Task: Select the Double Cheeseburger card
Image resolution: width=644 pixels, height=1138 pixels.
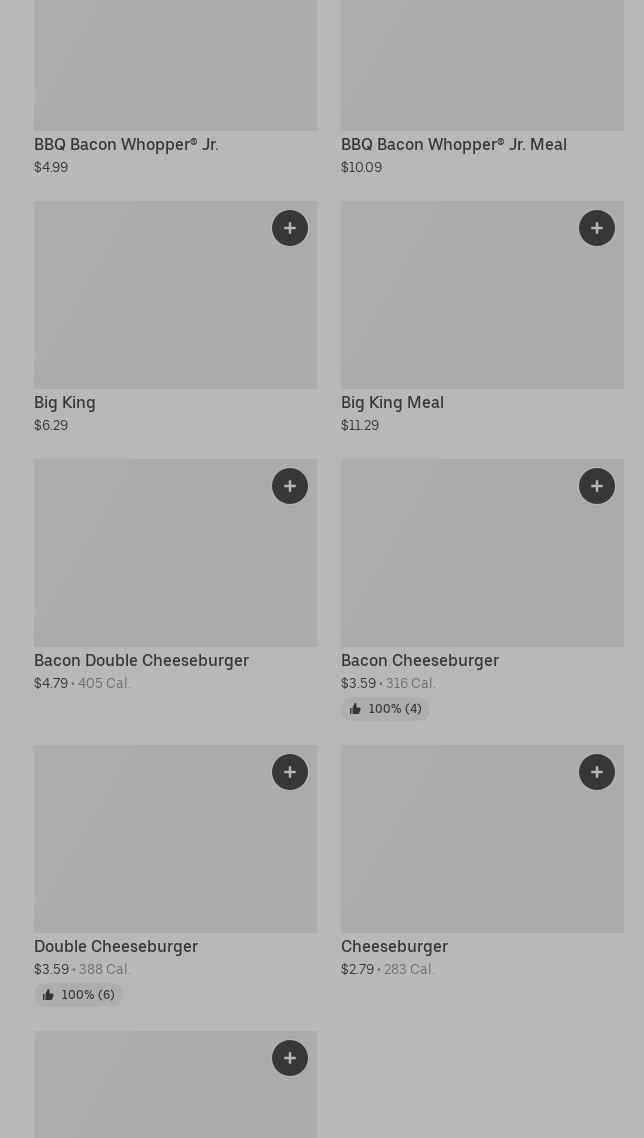Action: pos(176,875)
